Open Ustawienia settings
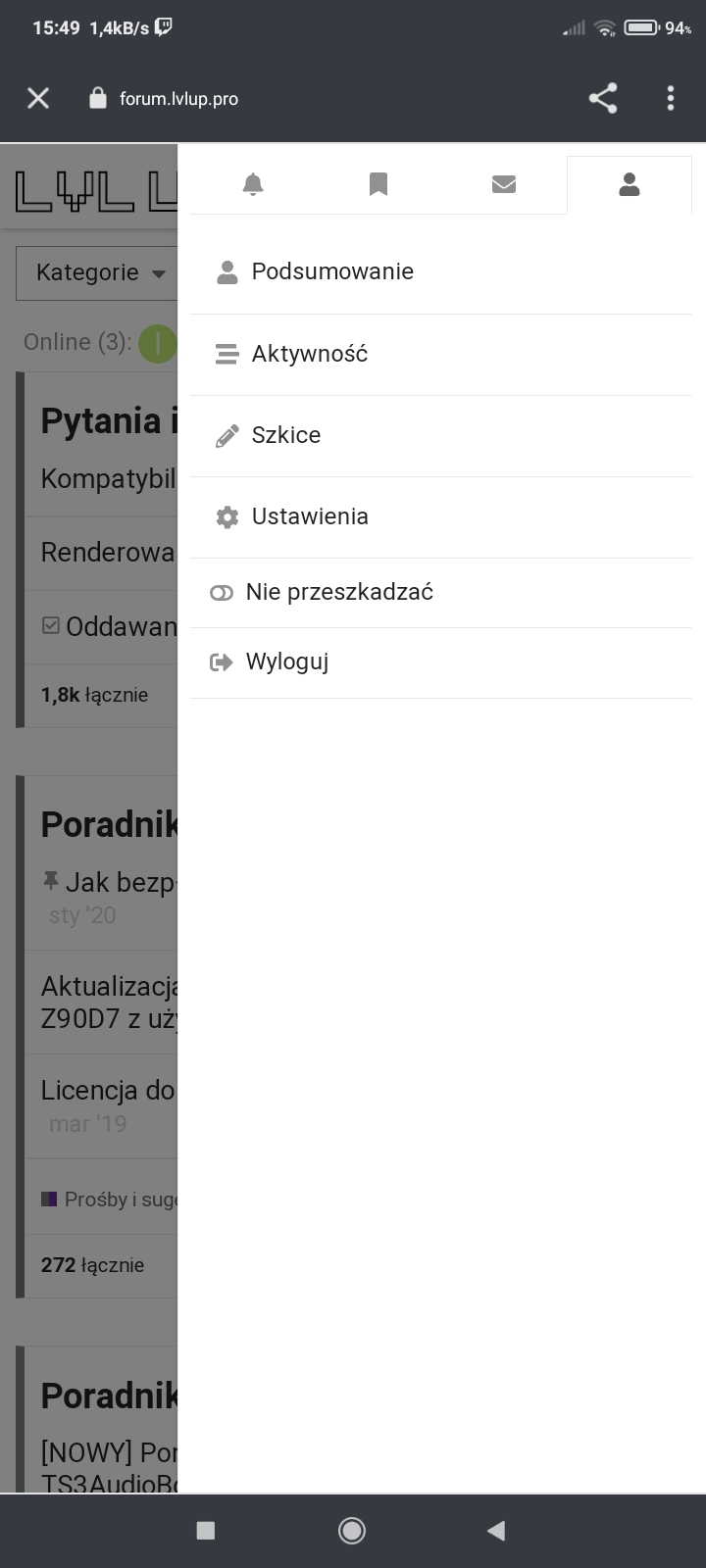This screenshot has width=706, height=1568. point(309,516)
